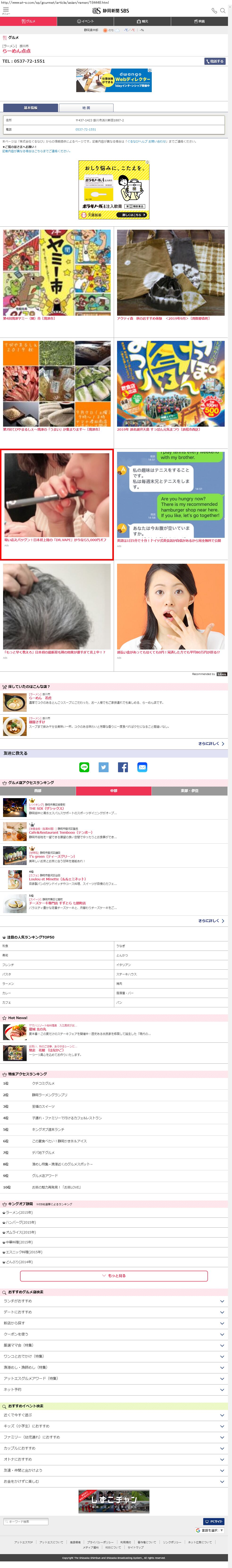The height and width of the screenshot is (1568, 232).
Task: Switch to the PCサイト version
Action: (214, 1521)
